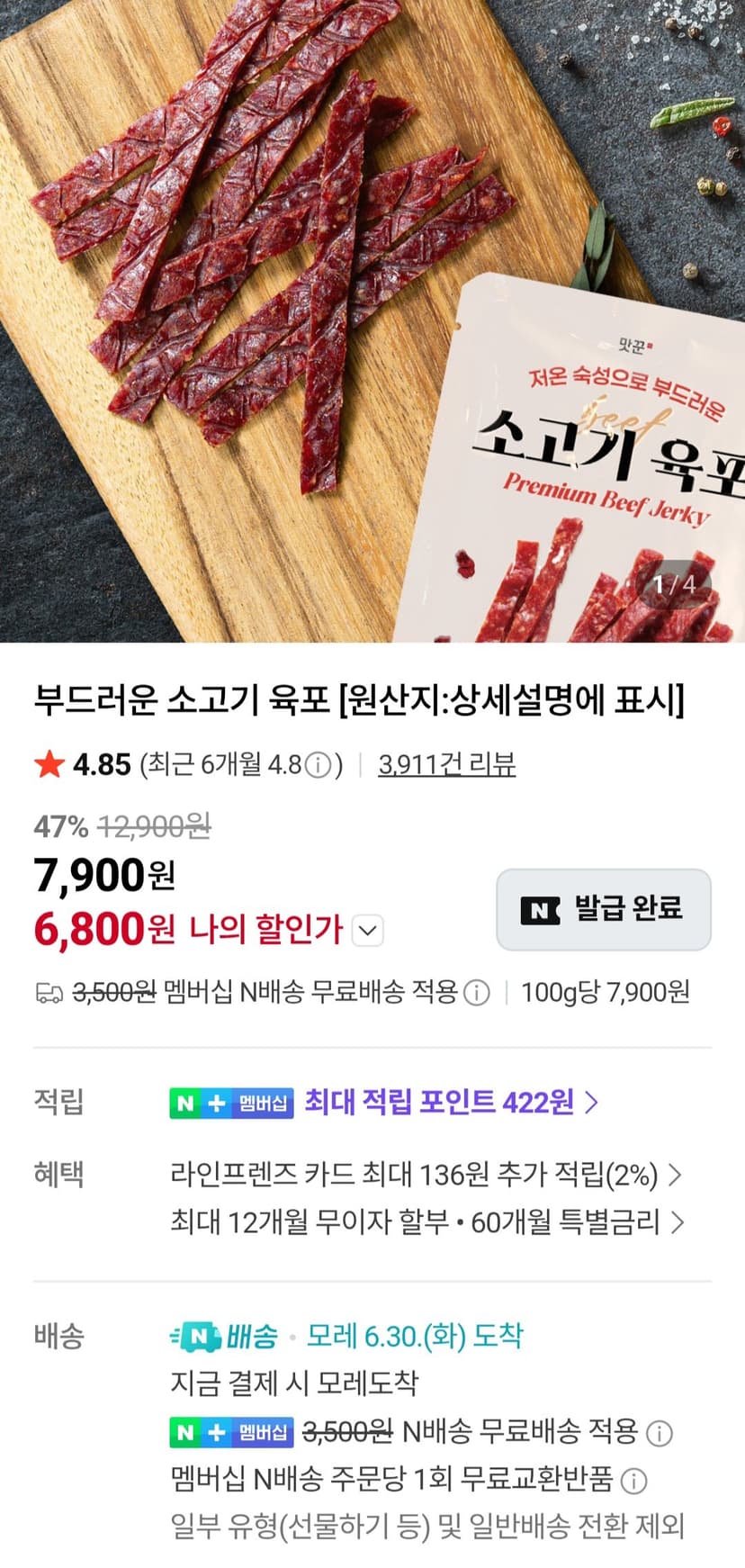The width and height of the screenshot is (745, 1568).
Task: Open 최대 12개월 무이자 할부 details
Action: pyautogui.click(x=427, y=1222)
